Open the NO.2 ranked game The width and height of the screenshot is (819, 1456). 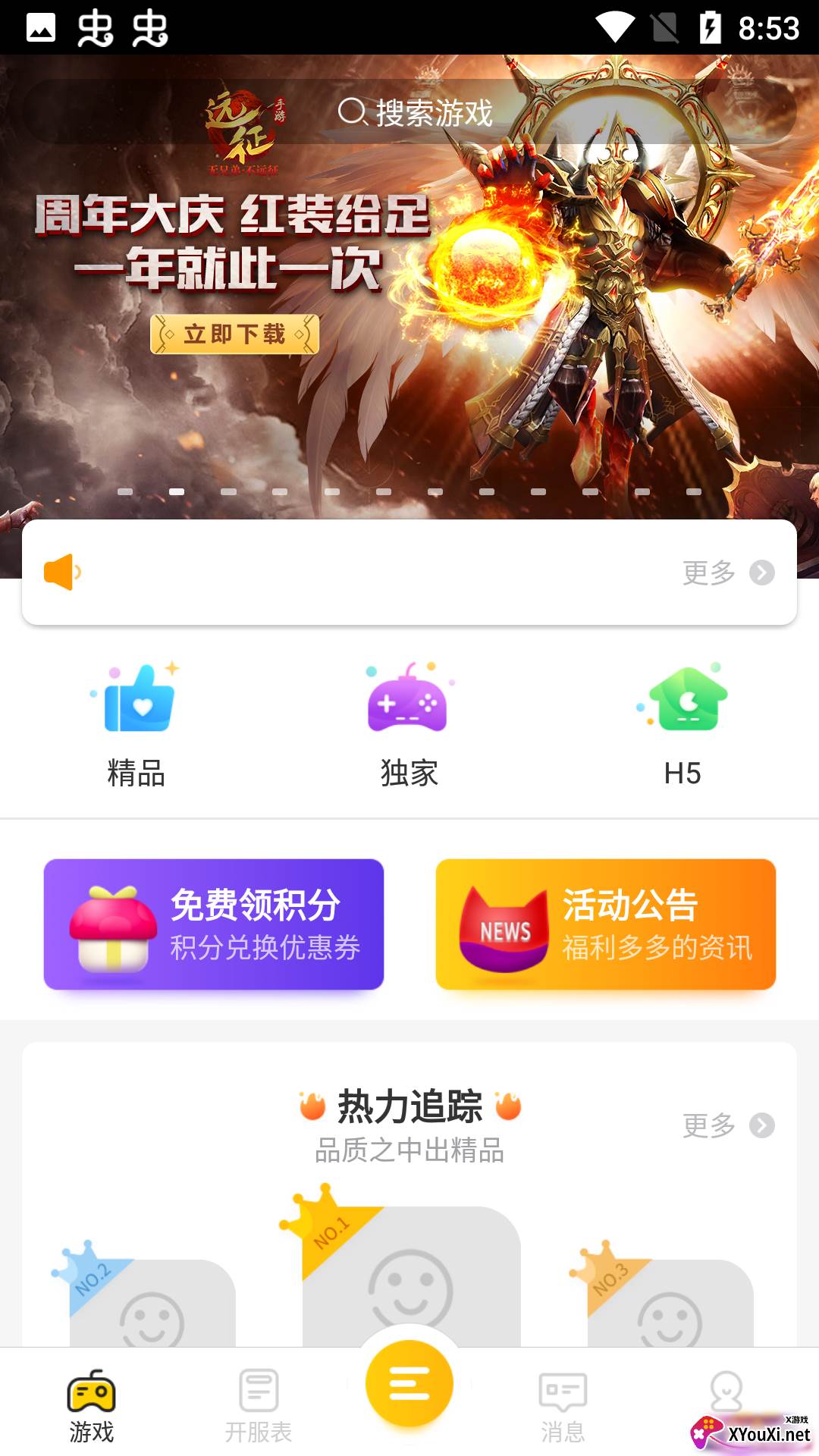(x=152, y=1304)
